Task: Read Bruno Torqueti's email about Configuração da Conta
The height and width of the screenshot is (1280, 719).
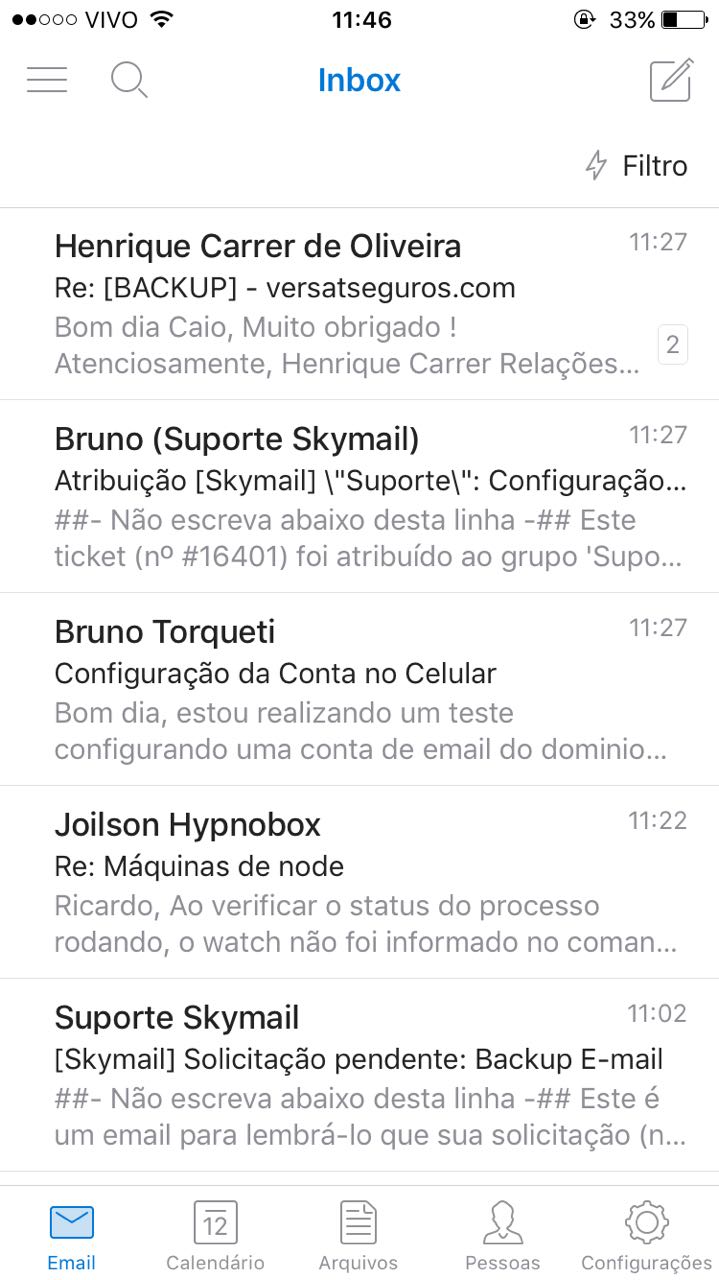Action: point(359,690)
